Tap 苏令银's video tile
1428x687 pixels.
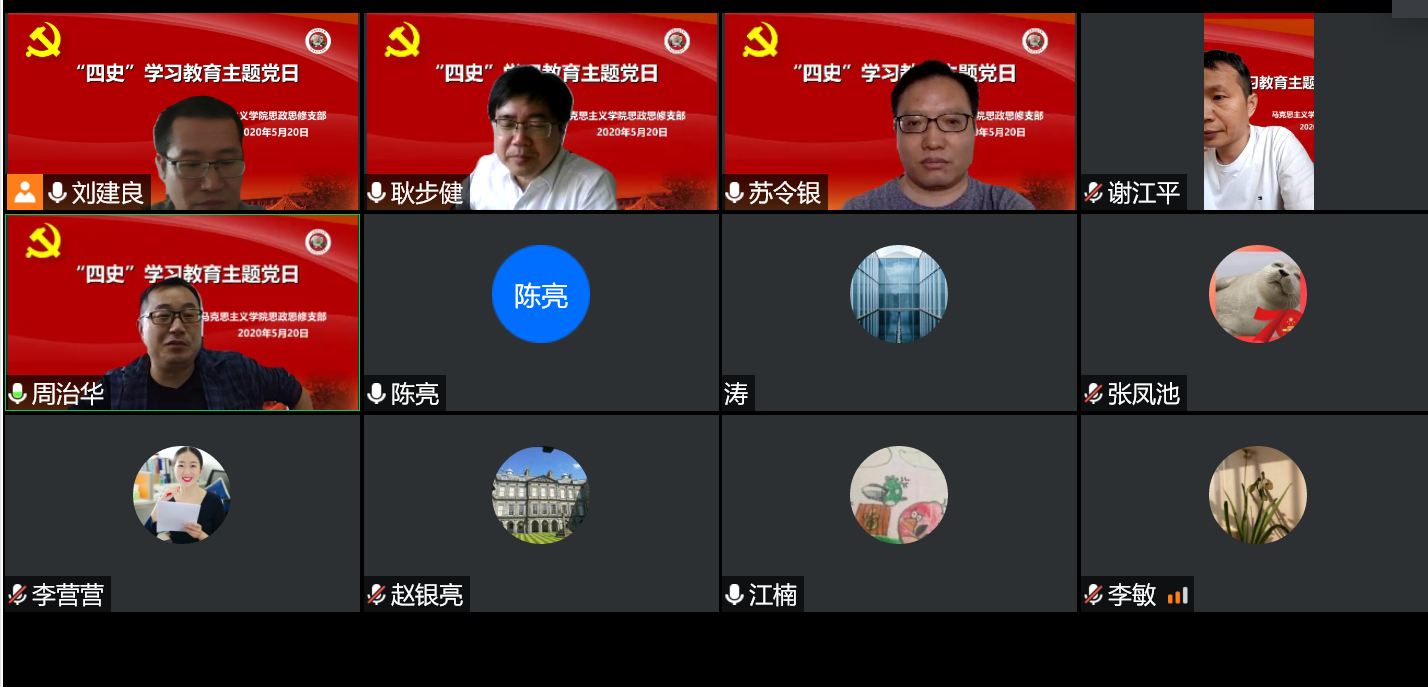pyautogui.click(x=899, y=110)
